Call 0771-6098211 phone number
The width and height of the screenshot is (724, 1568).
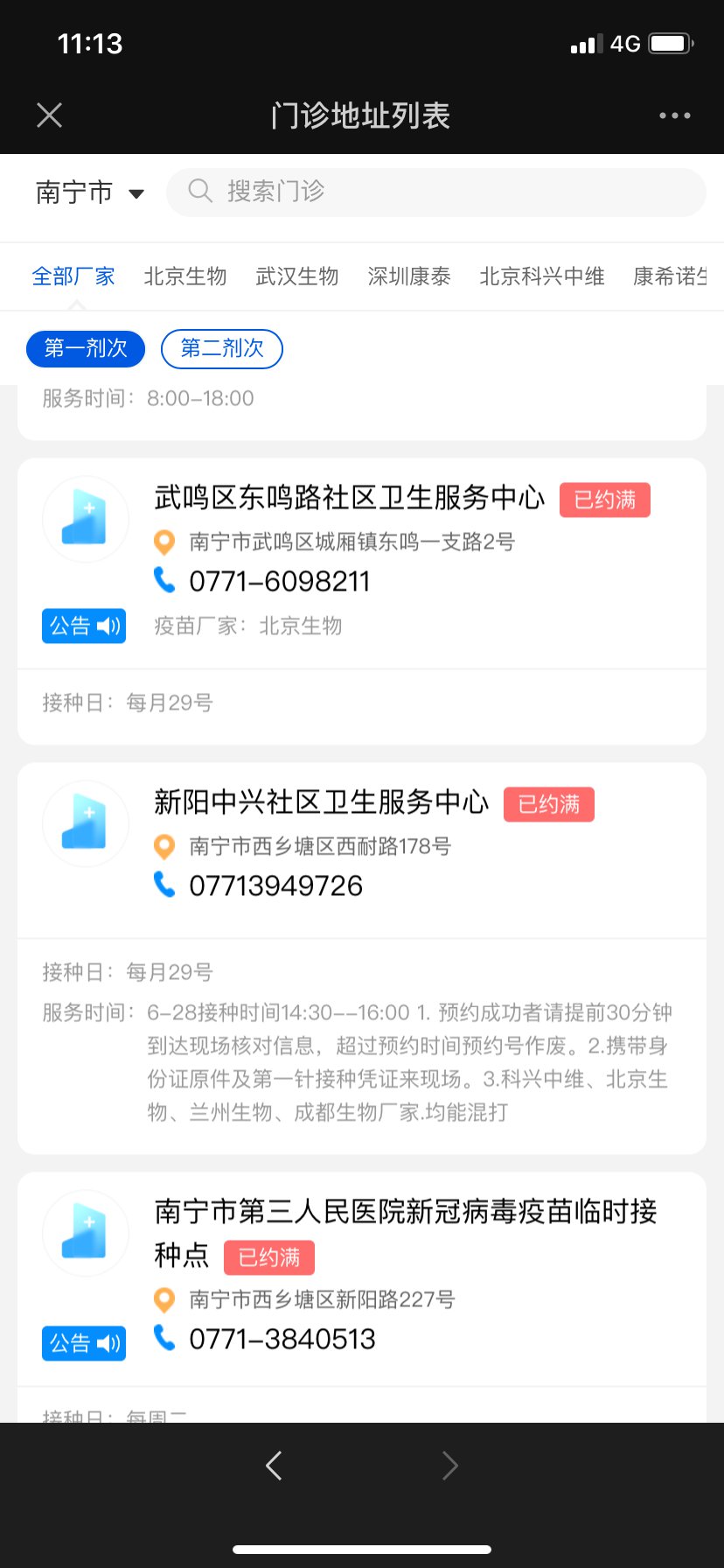click(x=279, y=581)
